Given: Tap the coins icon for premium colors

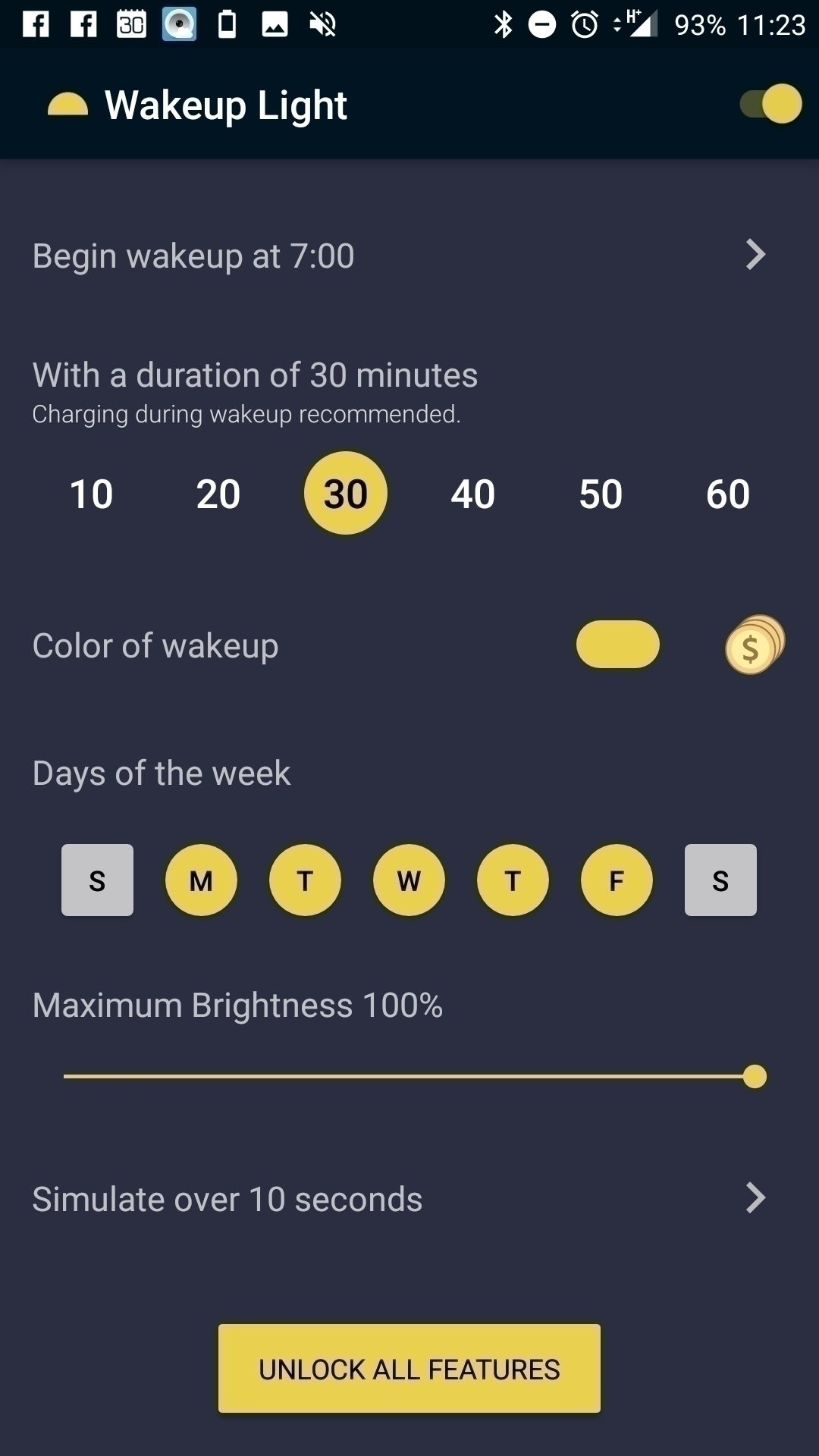Looking at the screenshot, I should 755,645.
